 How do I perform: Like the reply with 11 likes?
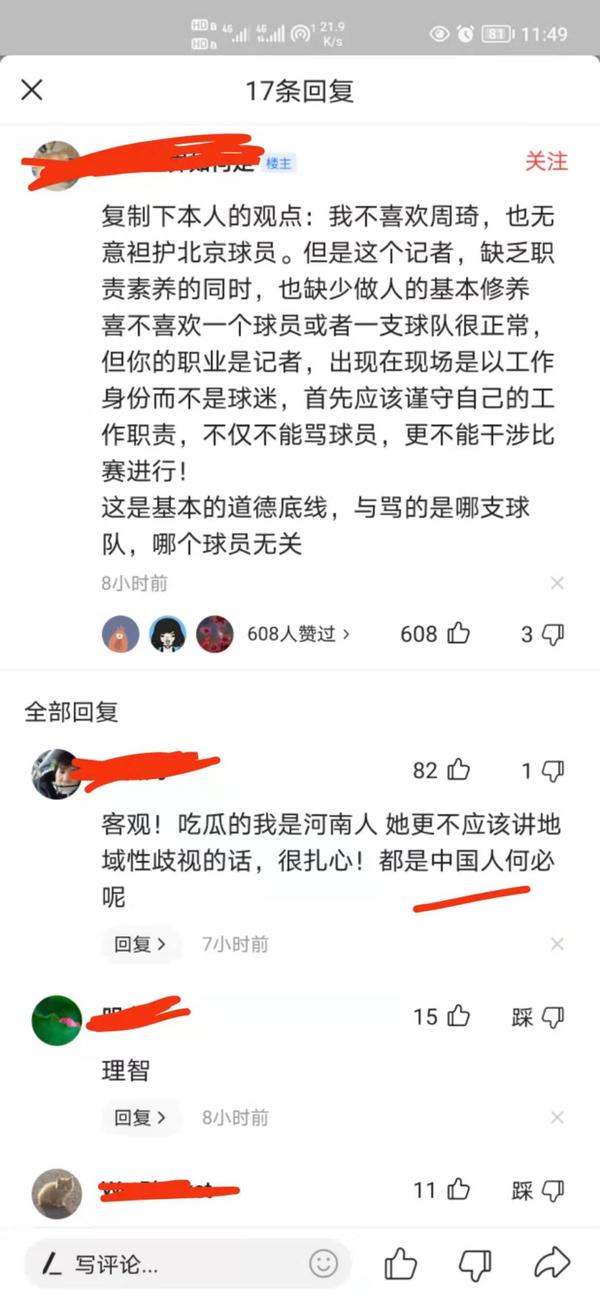(x=441, y=1190)
